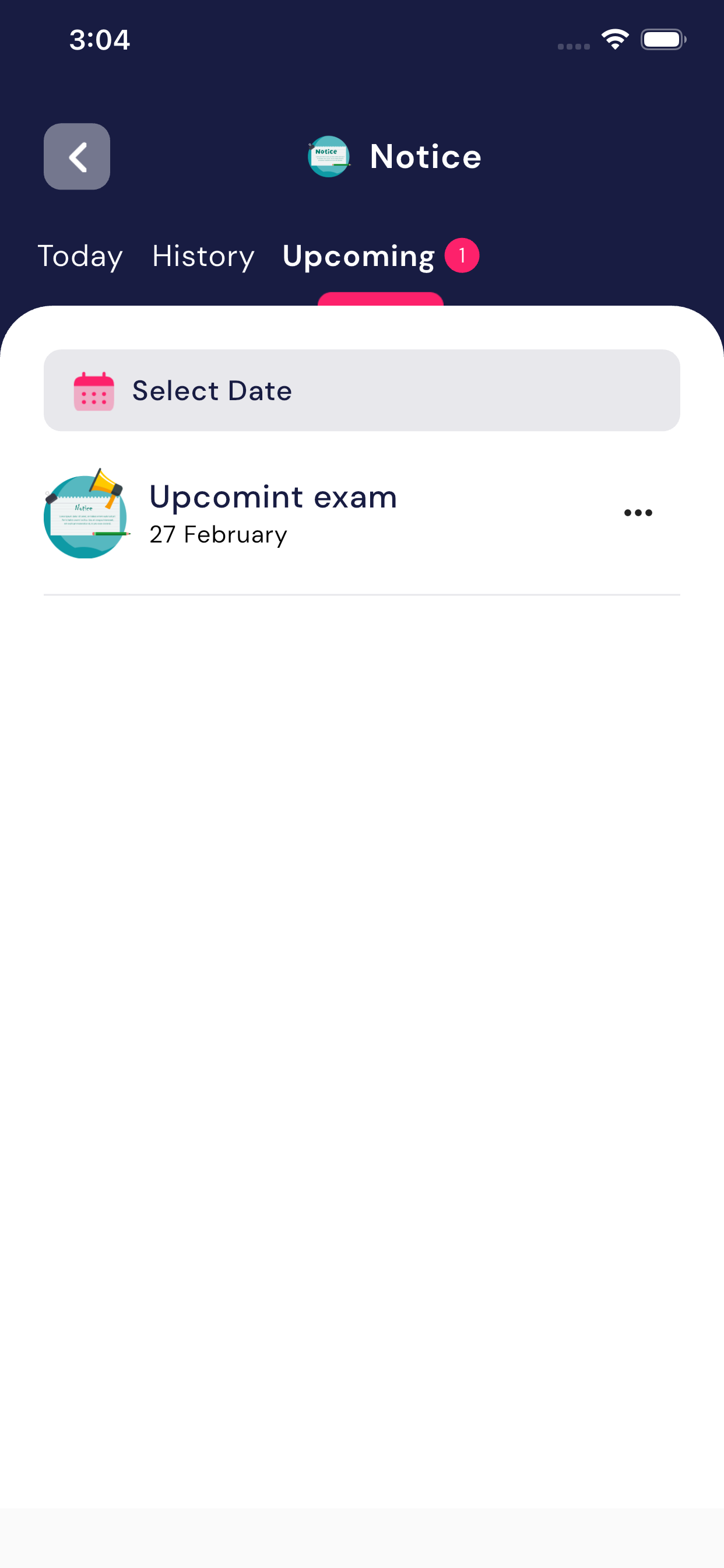
Task: Go back using the arrow button
Action: click(77, 156)
